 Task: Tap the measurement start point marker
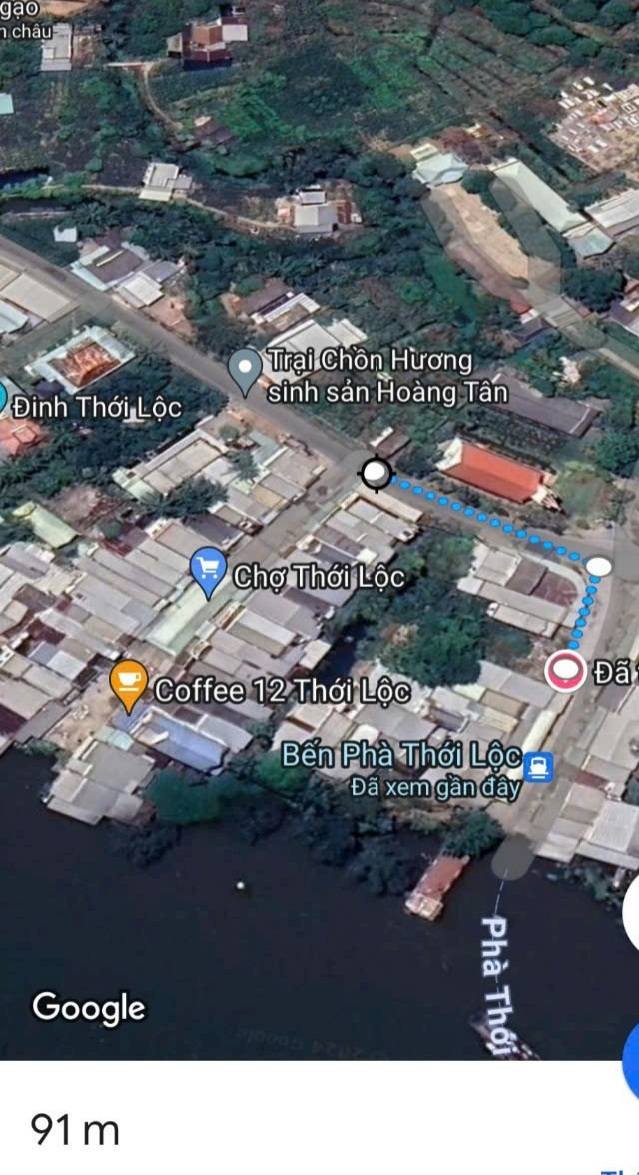click(x=376, y=473)
